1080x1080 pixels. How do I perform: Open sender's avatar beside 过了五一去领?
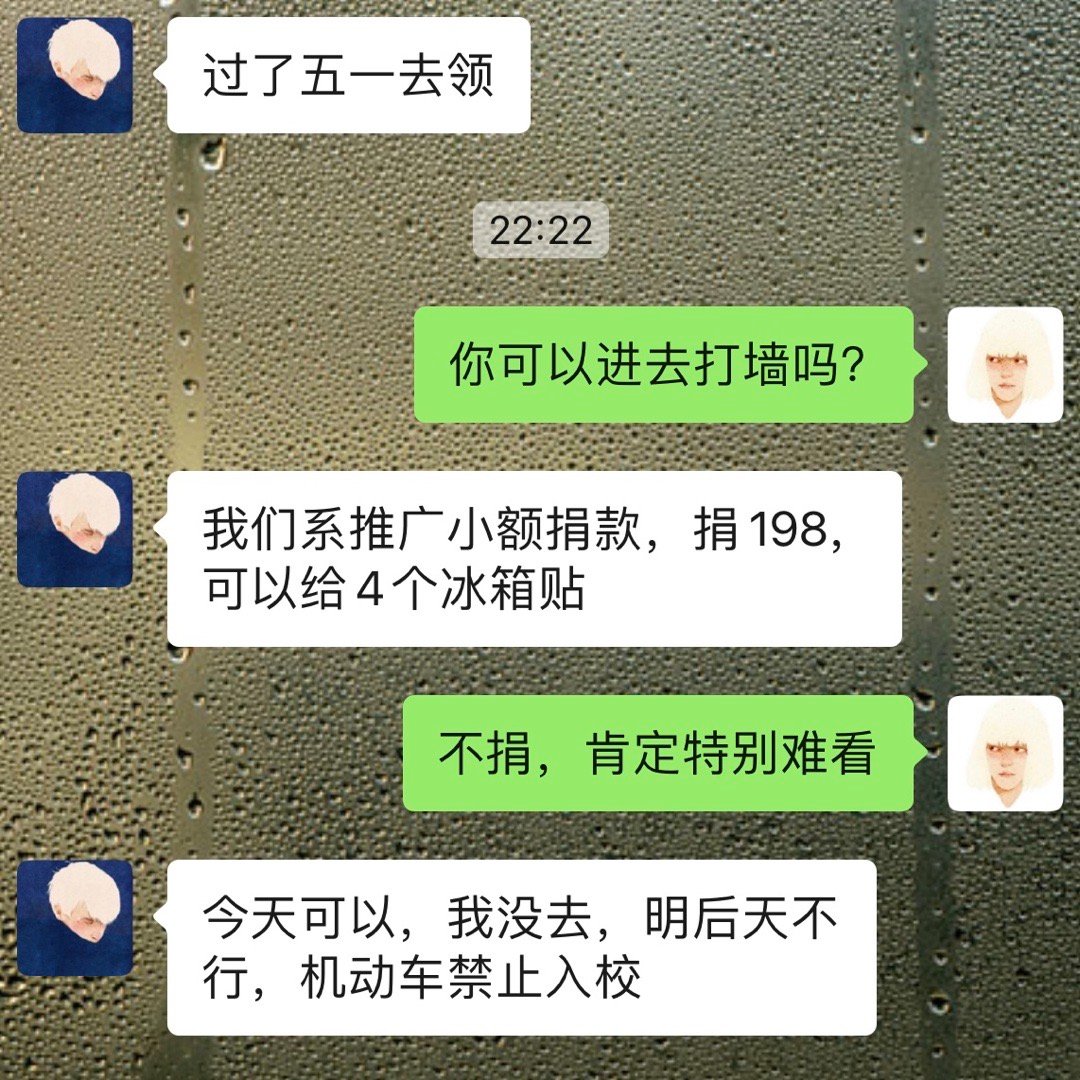point(75,75)
